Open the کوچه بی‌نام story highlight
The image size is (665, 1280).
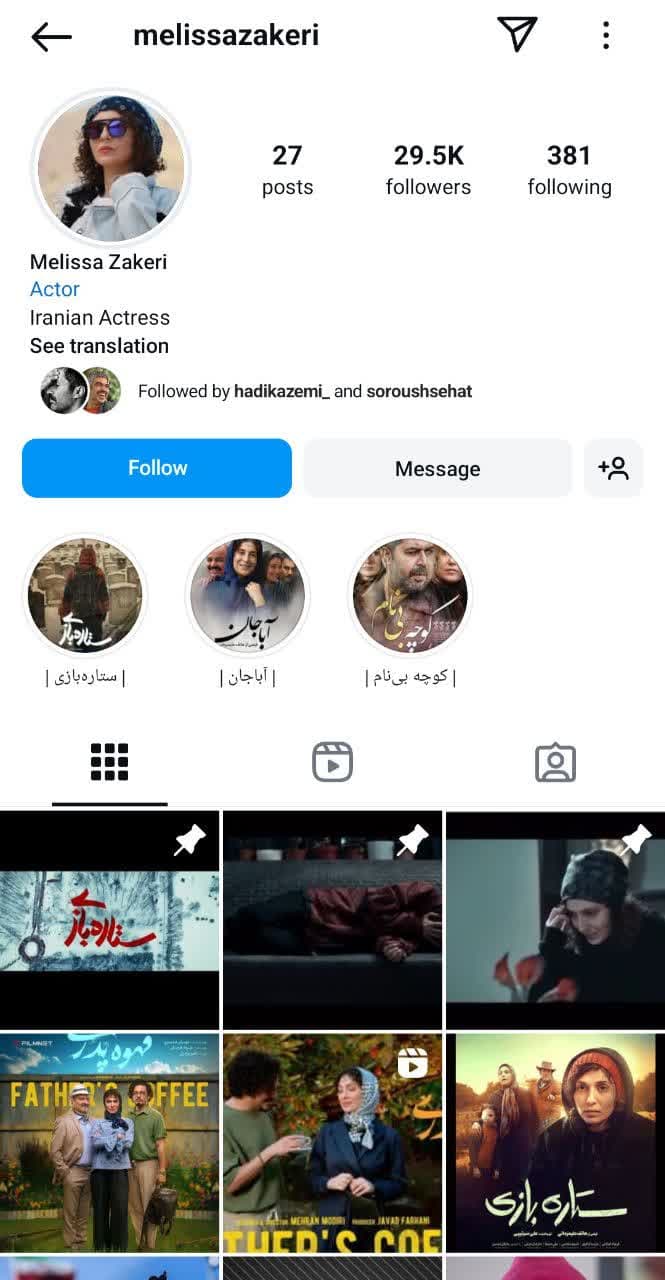point(410,596)
